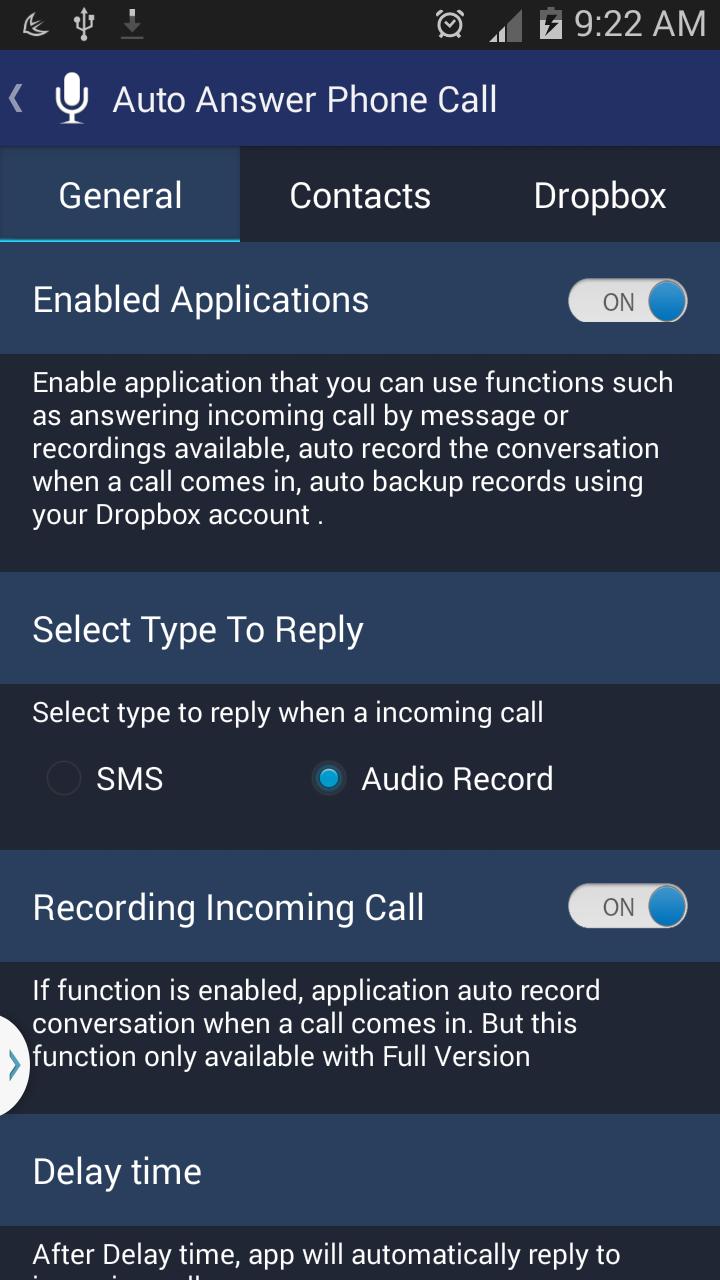The image size is (720, 1280).
Task: Switch to the Contacts tab
Action: click(359, 195)
